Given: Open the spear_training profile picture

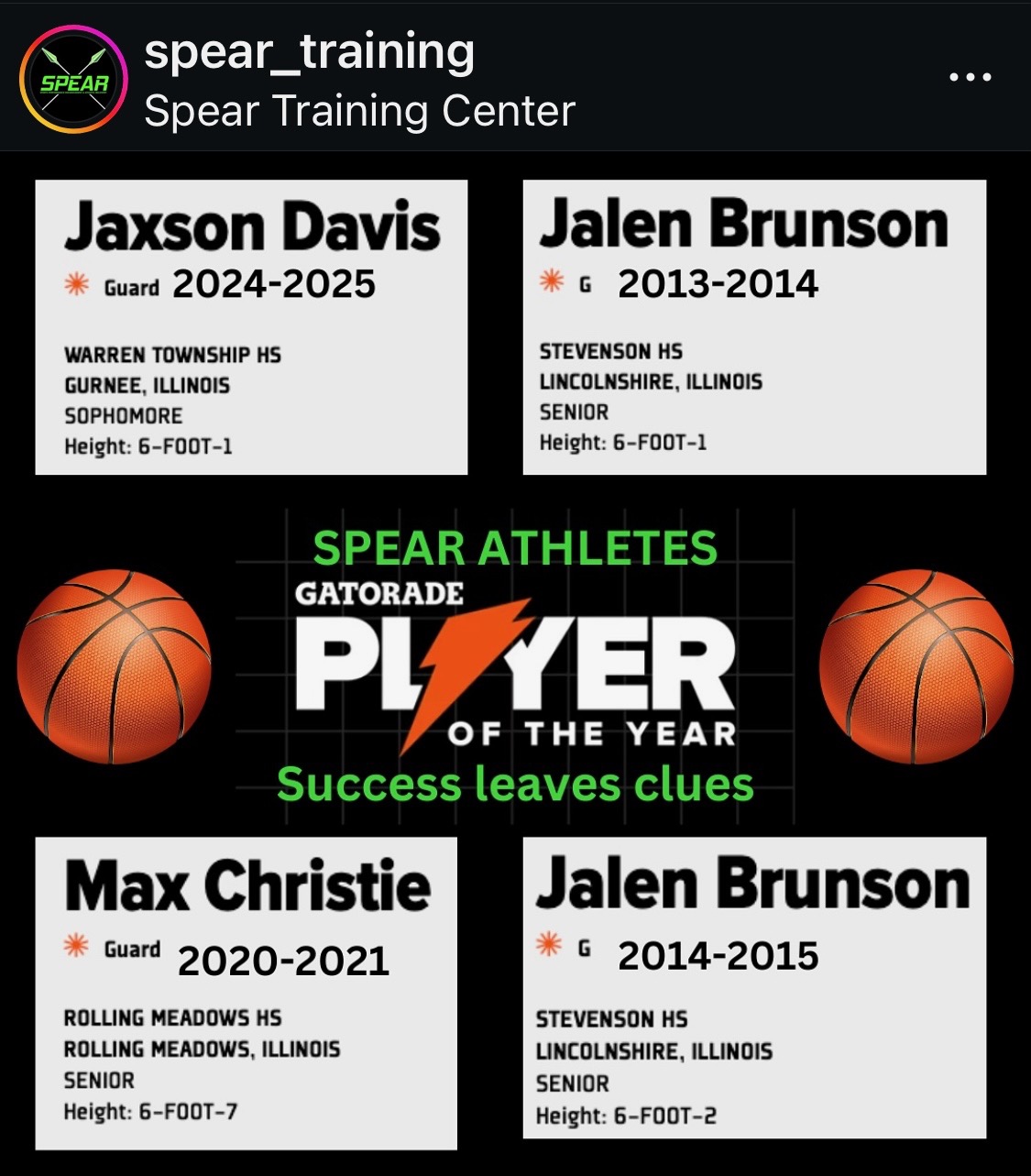Looking at the screenshot, I should click(73, 79).
